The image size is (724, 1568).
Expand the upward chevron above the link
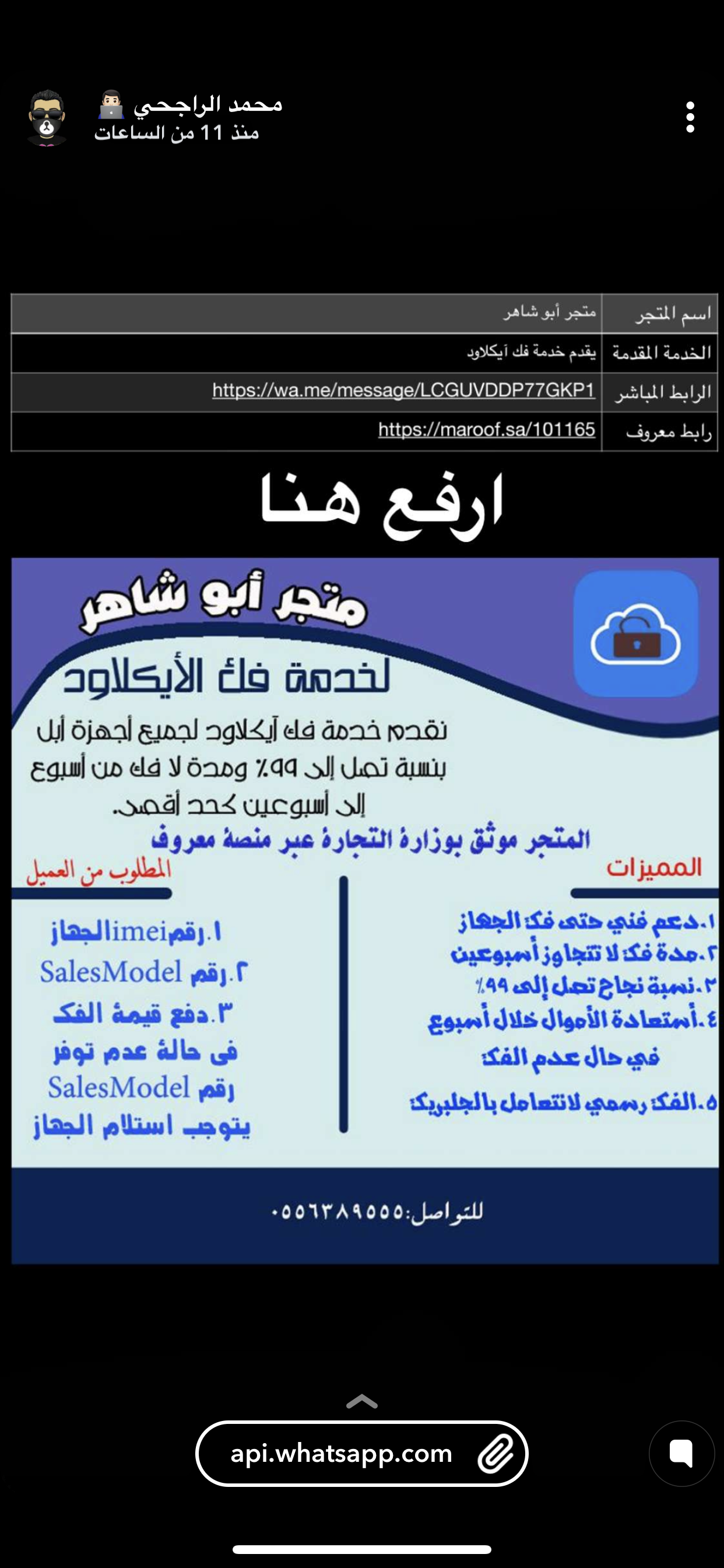(x=361, y=1402)
